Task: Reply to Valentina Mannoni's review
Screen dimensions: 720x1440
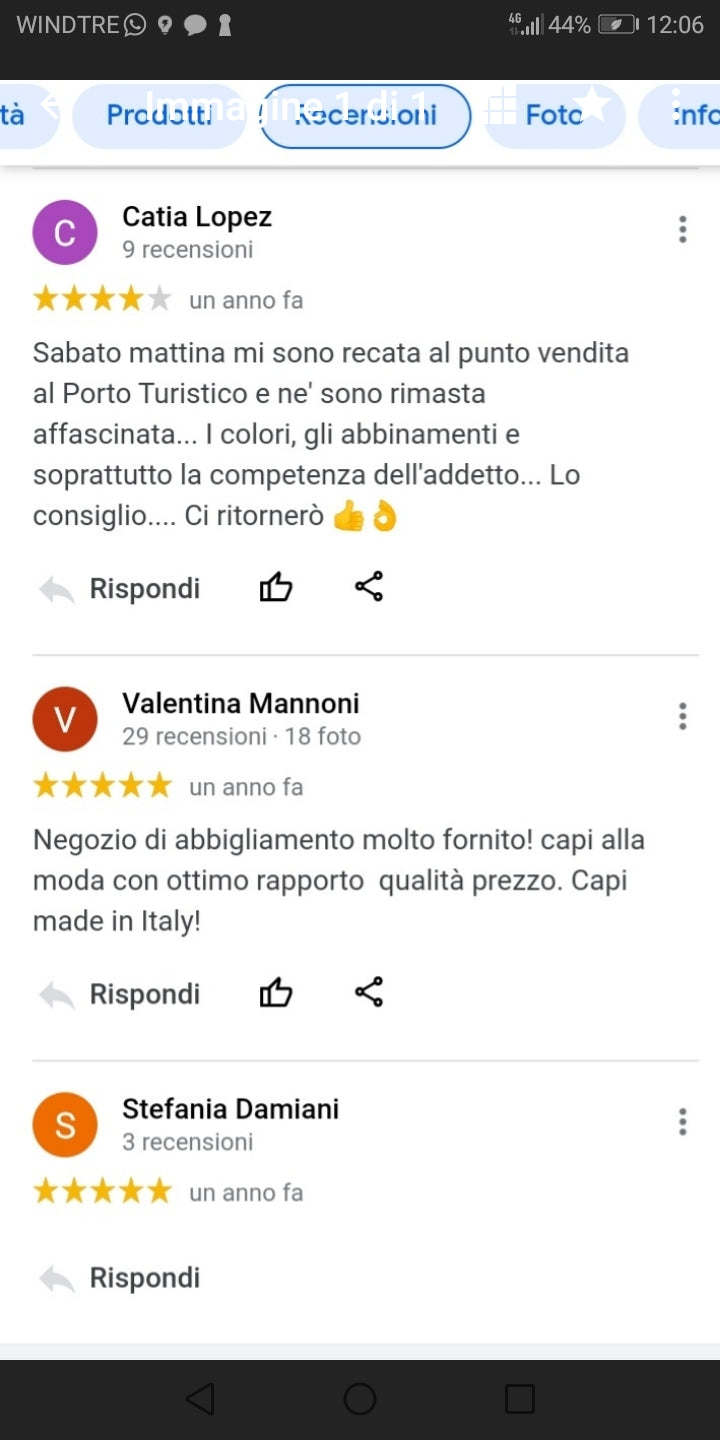Action: tap(121, 994)
